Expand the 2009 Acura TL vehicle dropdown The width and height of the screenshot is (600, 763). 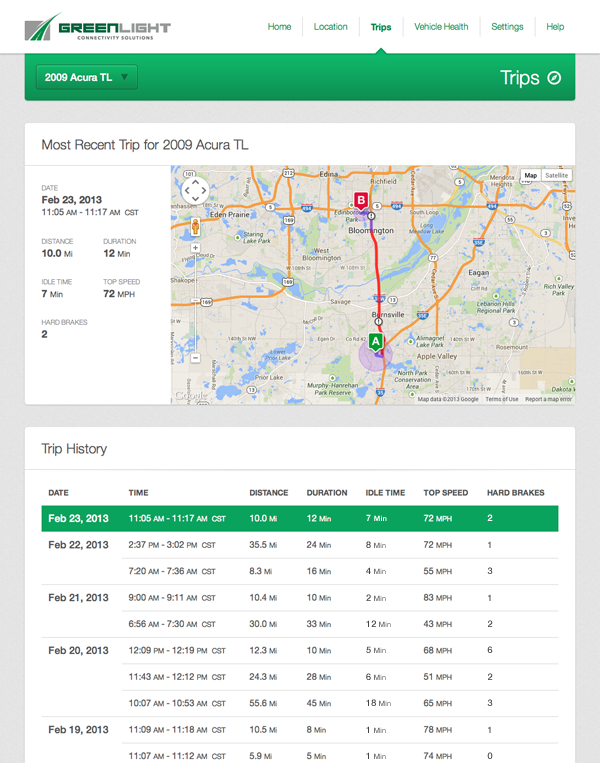[86, 77]
